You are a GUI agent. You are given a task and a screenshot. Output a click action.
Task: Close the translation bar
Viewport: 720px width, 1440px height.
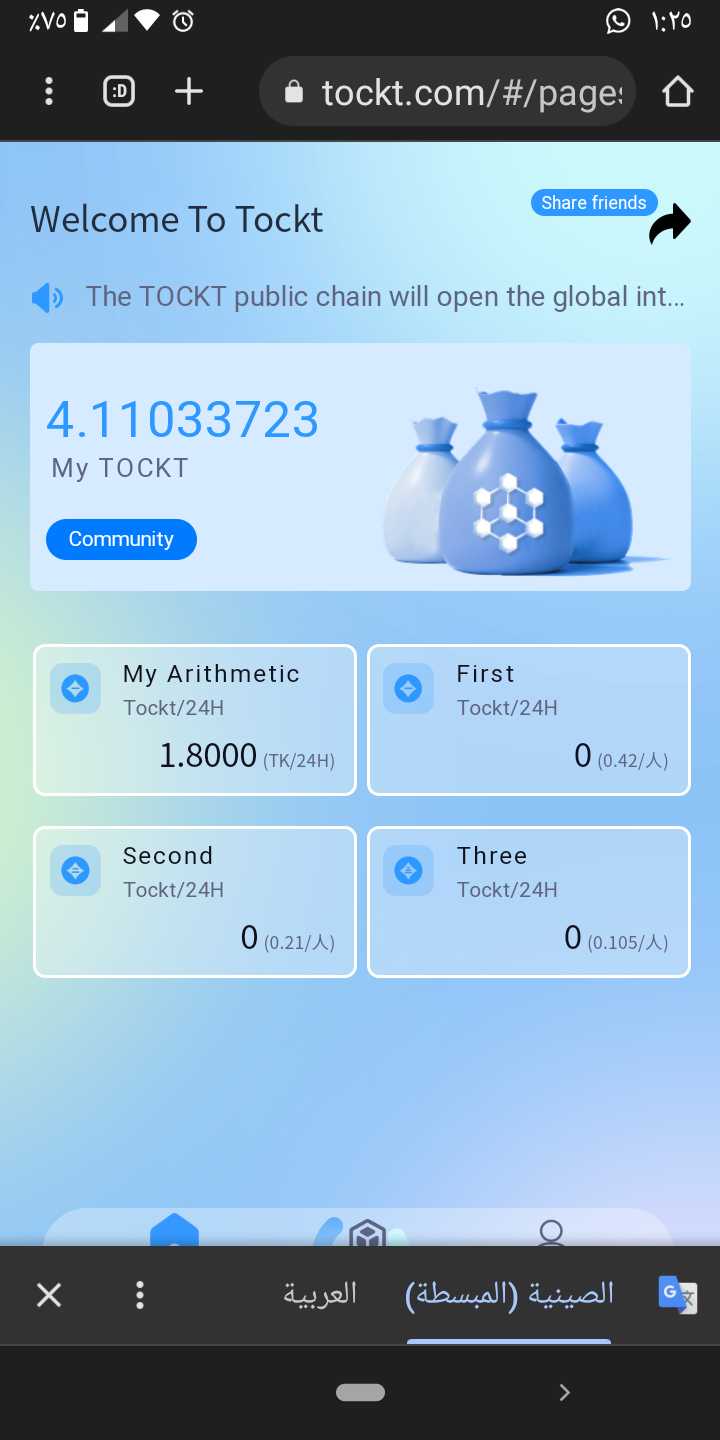pyautogui.click(x=49, y=1296)
